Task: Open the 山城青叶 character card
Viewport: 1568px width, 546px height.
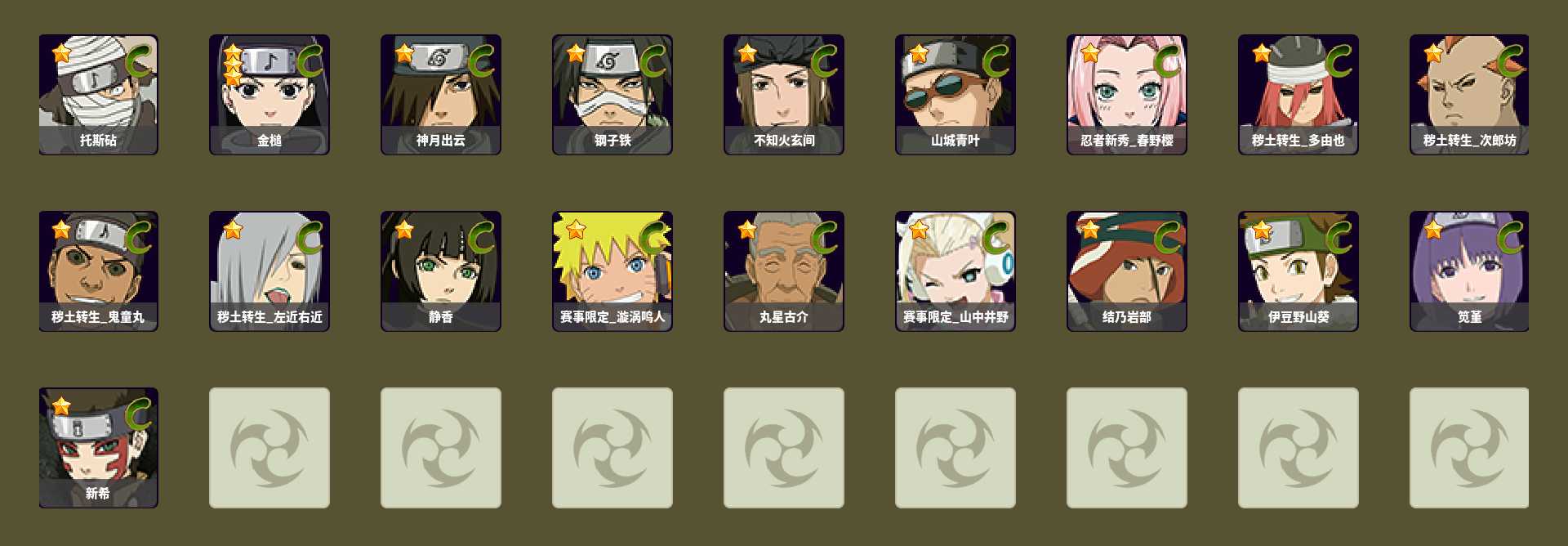Action: click(955, 94)
